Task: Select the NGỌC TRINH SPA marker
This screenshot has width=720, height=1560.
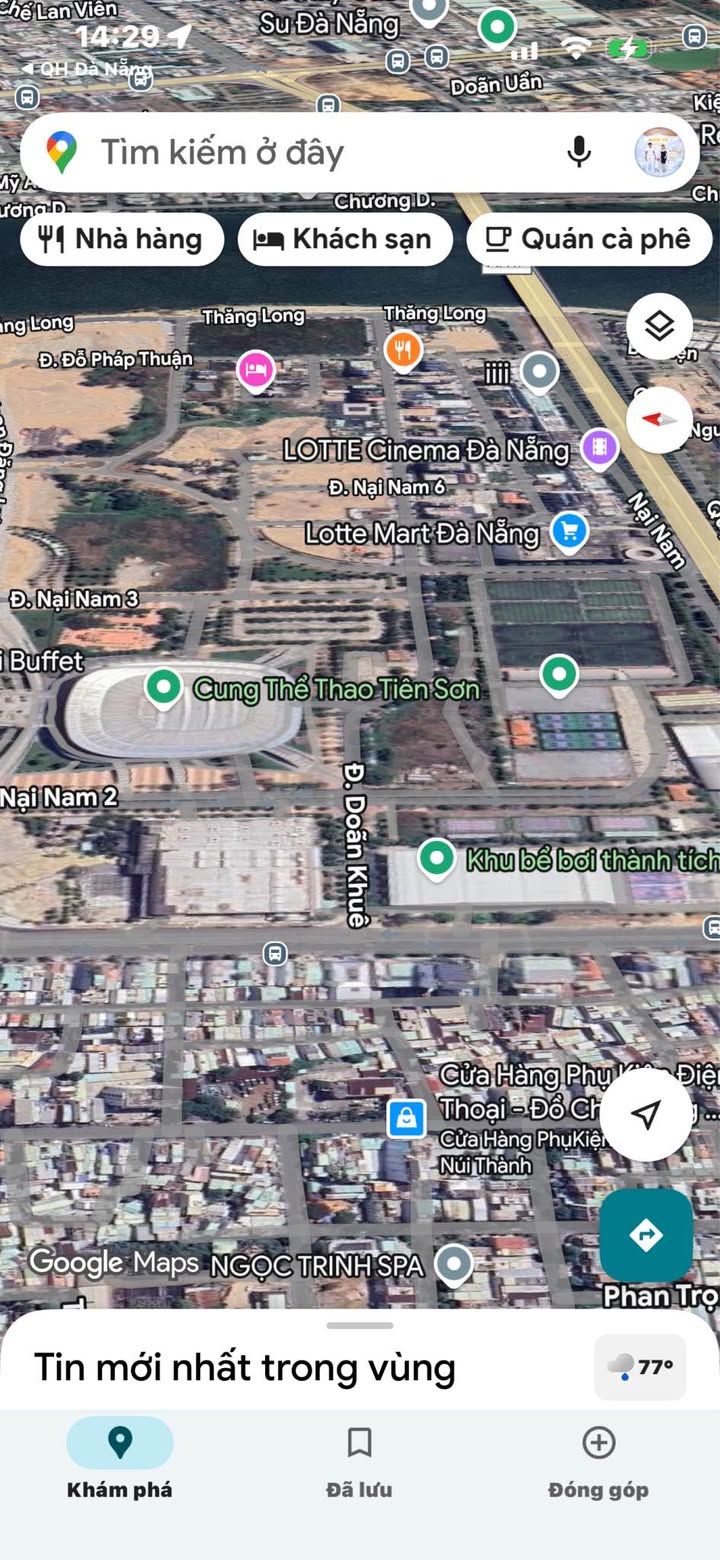Action: (455, 1264)
